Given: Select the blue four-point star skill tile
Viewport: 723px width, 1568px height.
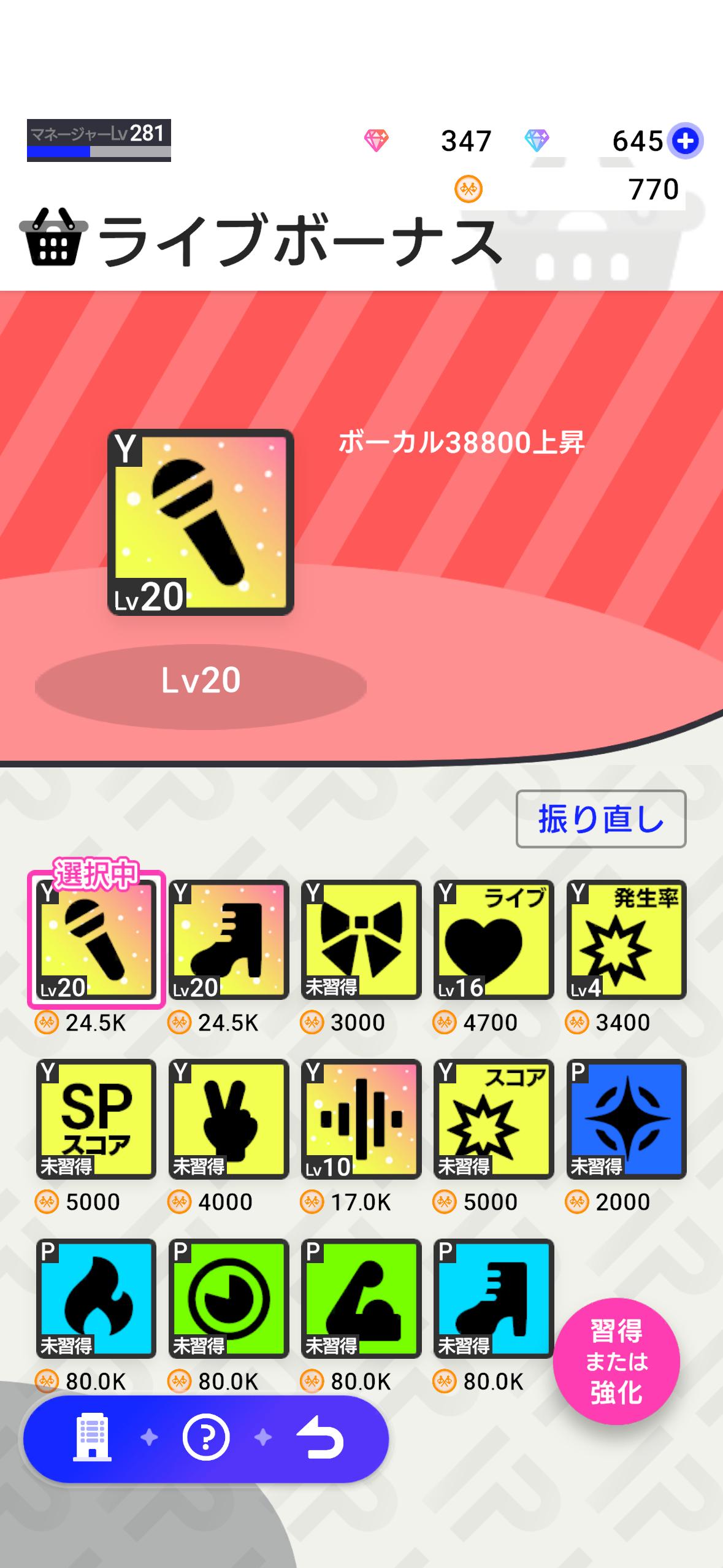Looking at the screenshot, I should click(x=626, y=1118).
